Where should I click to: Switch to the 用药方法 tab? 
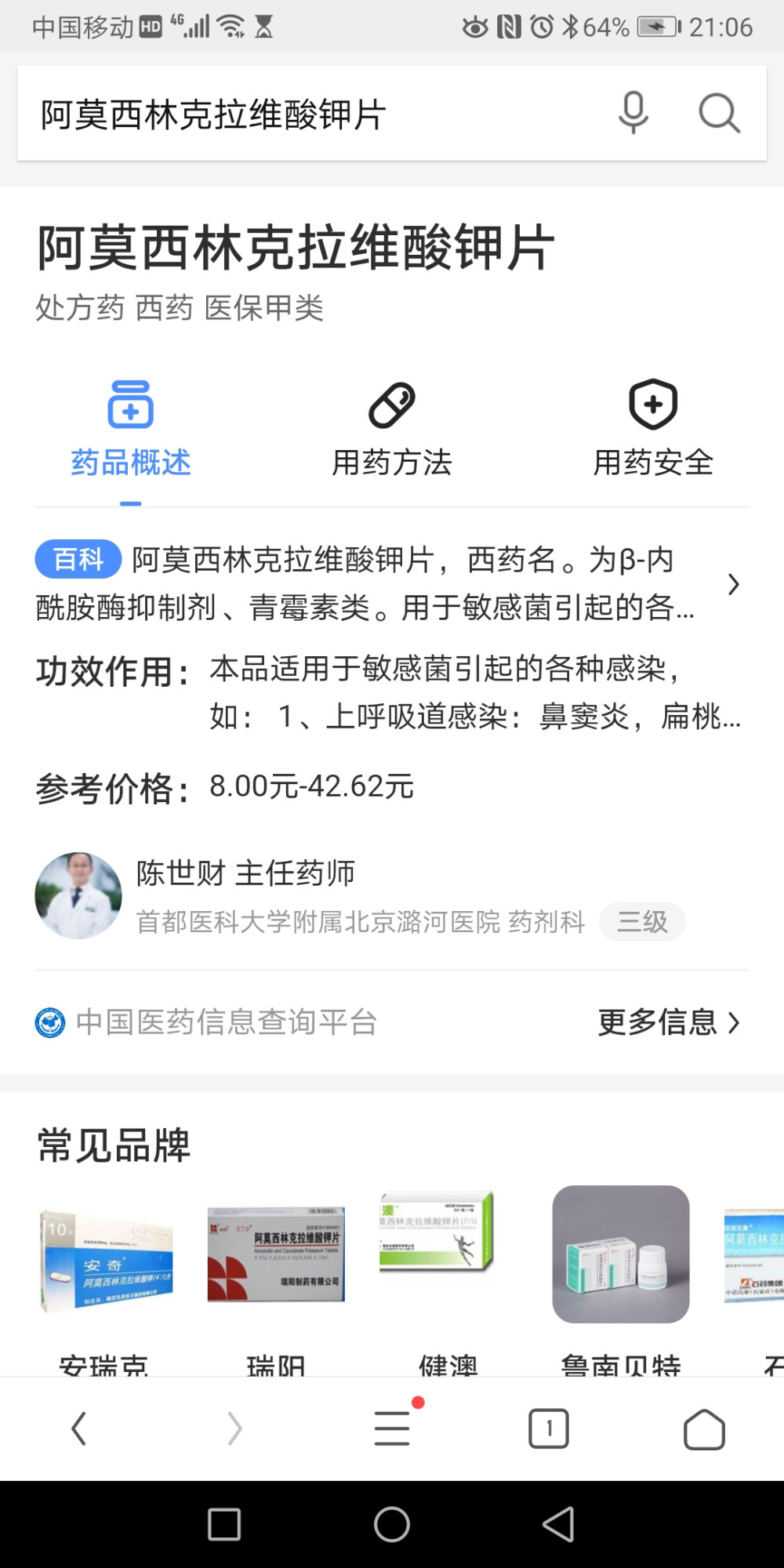392,462
